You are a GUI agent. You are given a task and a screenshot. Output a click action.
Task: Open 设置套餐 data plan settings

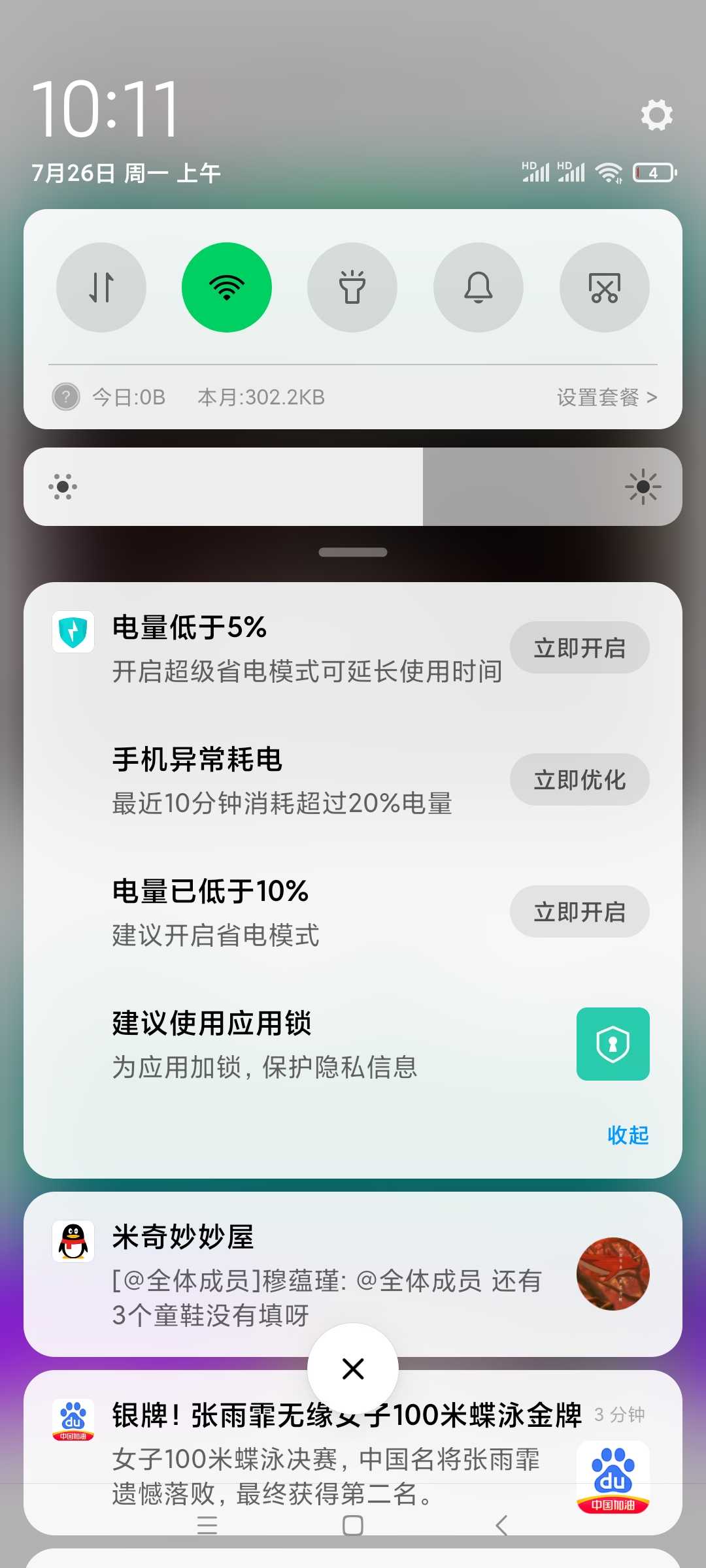pyautogui.click(x=607, y=397)
